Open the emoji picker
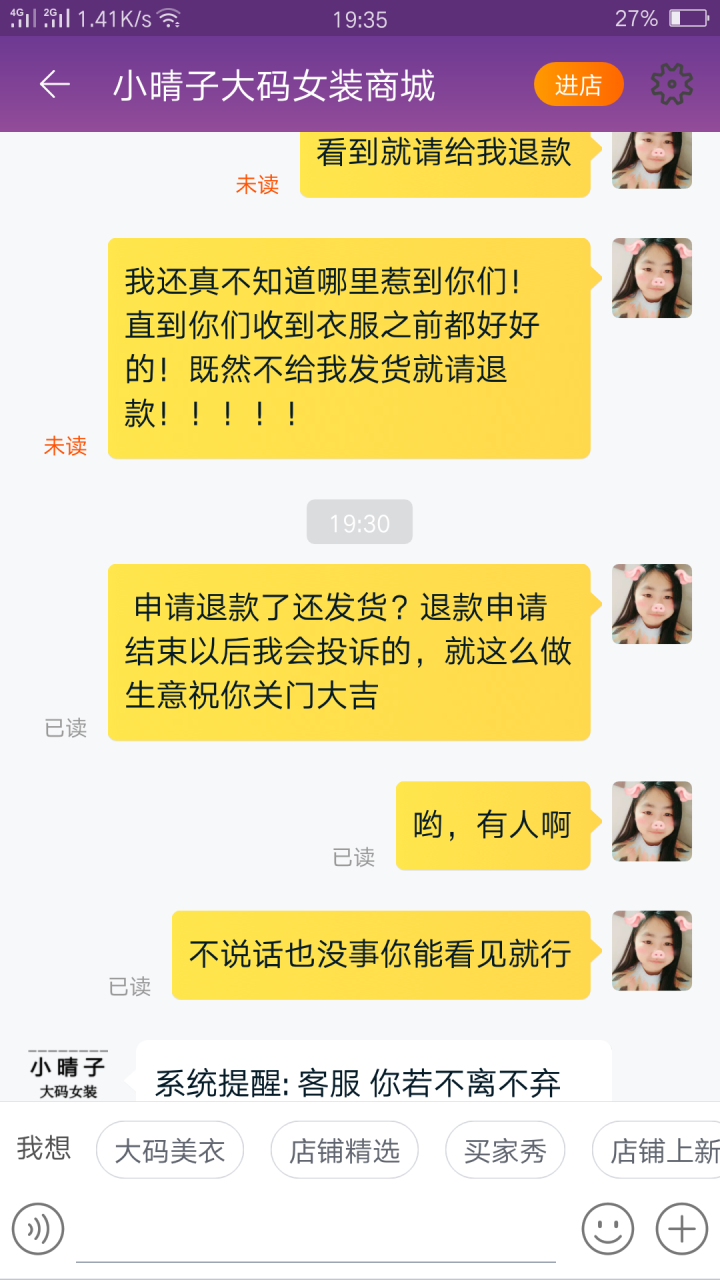Screen dimensions: 720x1280 [607, 1228]
